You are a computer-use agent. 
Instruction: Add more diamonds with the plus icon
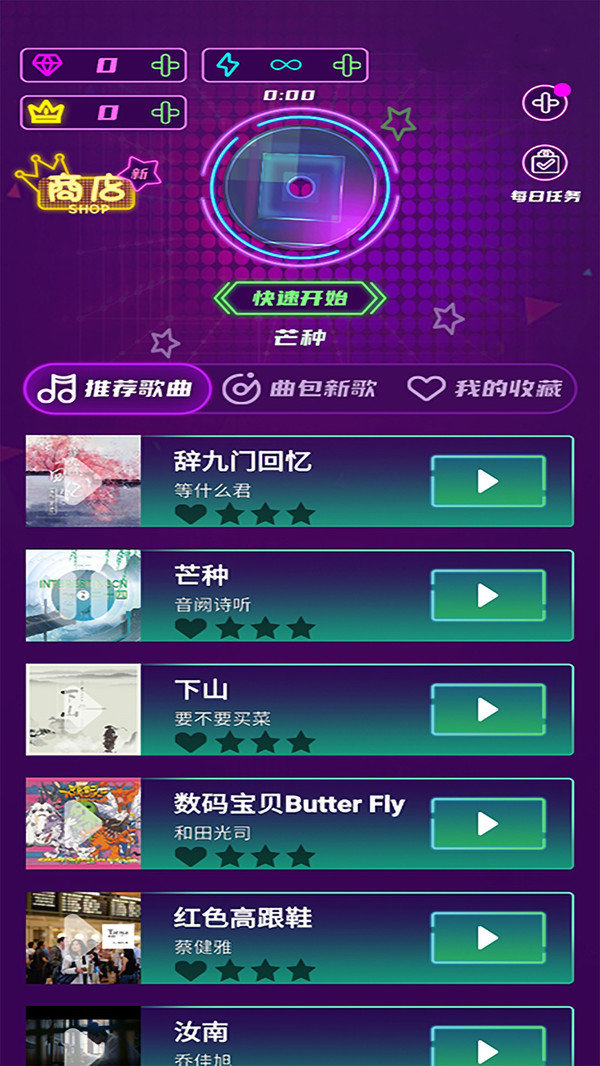point(167,66)
